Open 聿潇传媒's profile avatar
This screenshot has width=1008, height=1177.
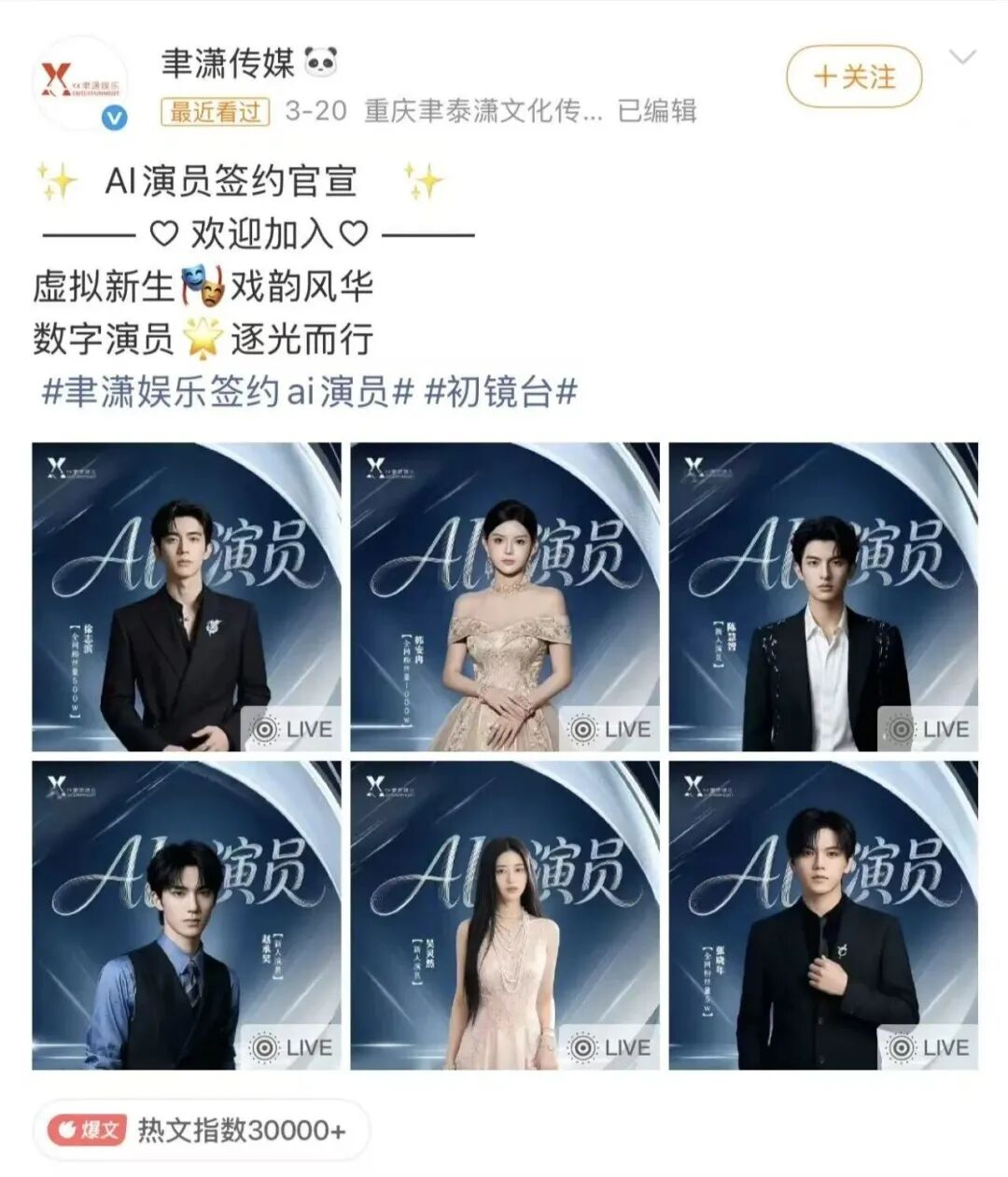[x=79, y=81]
